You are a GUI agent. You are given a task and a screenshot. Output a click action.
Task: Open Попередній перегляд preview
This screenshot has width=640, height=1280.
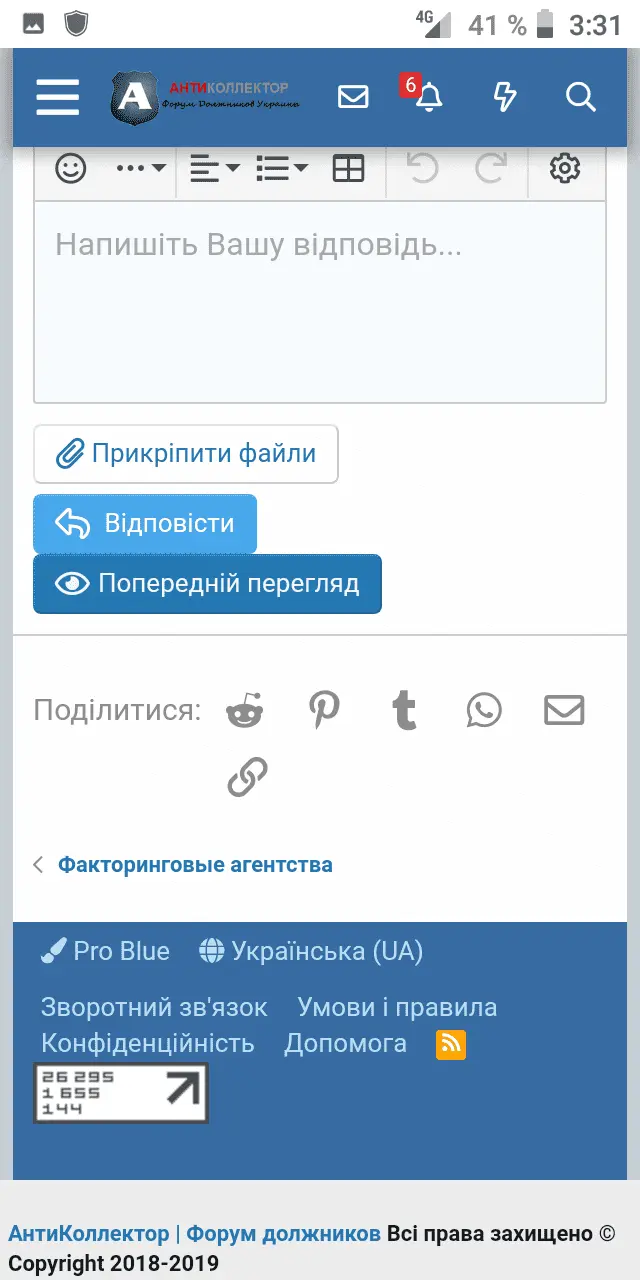click(x=207, y=583)
